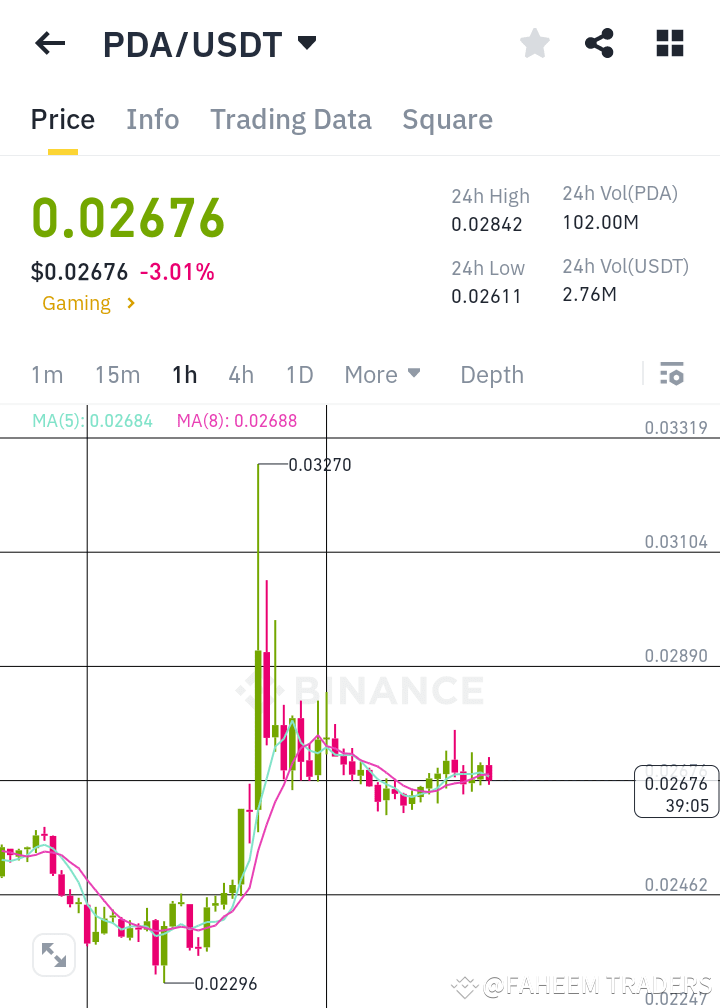Click the current price countdown label 0.02676
Viewport: 720px width, 1008px height.
(676, 791)
